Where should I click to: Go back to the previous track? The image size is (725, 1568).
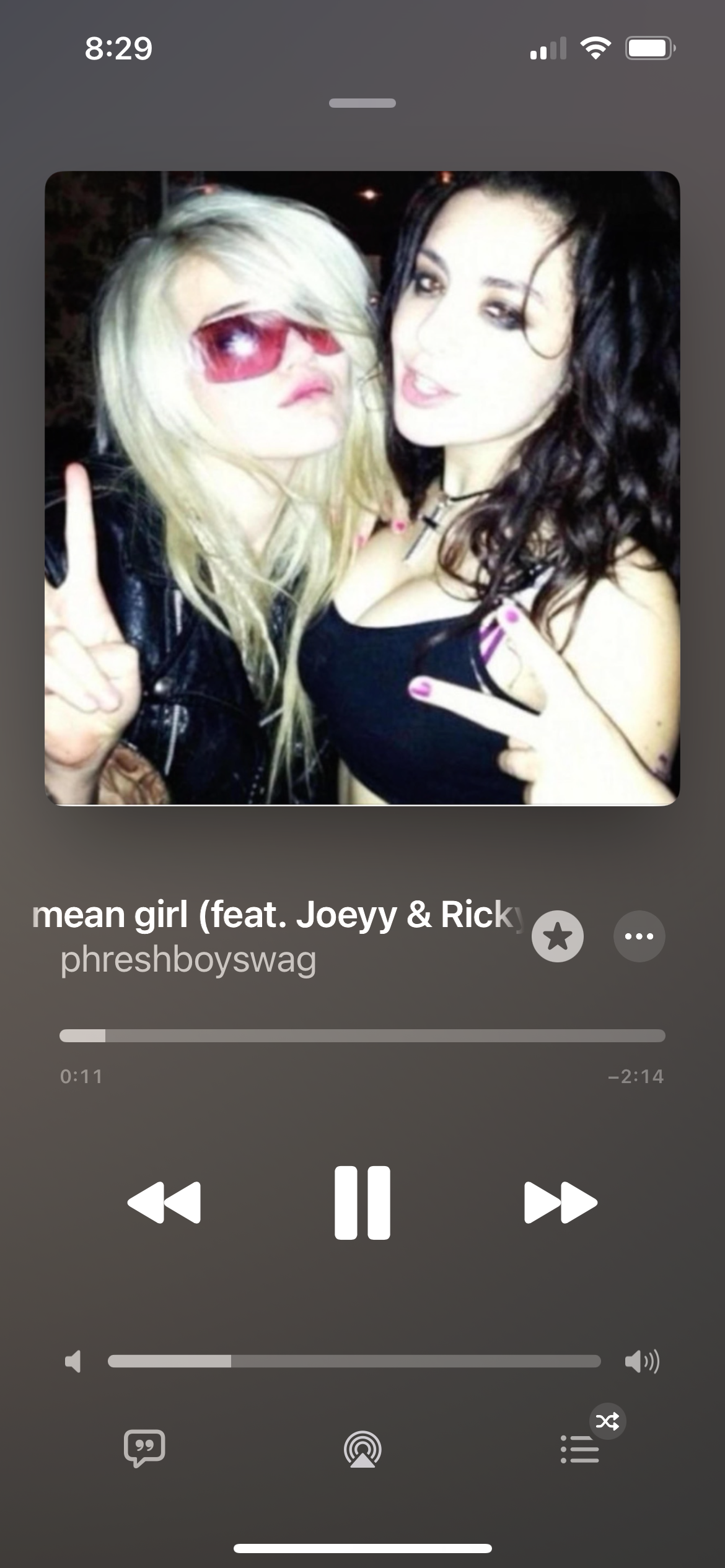(x=164, y=1203)
